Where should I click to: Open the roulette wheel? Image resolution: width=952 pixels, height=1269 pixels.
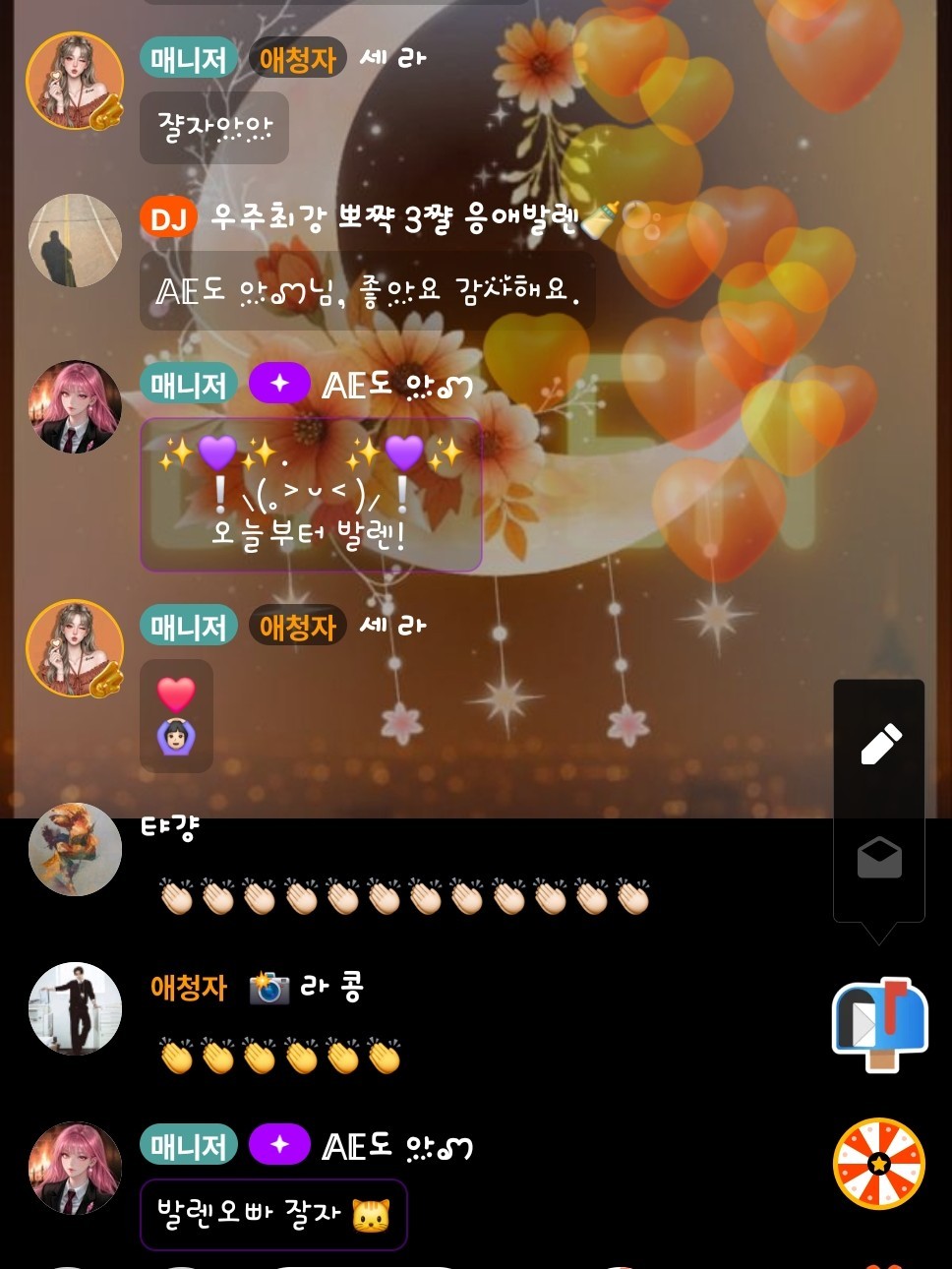(x=879, y=1164)
